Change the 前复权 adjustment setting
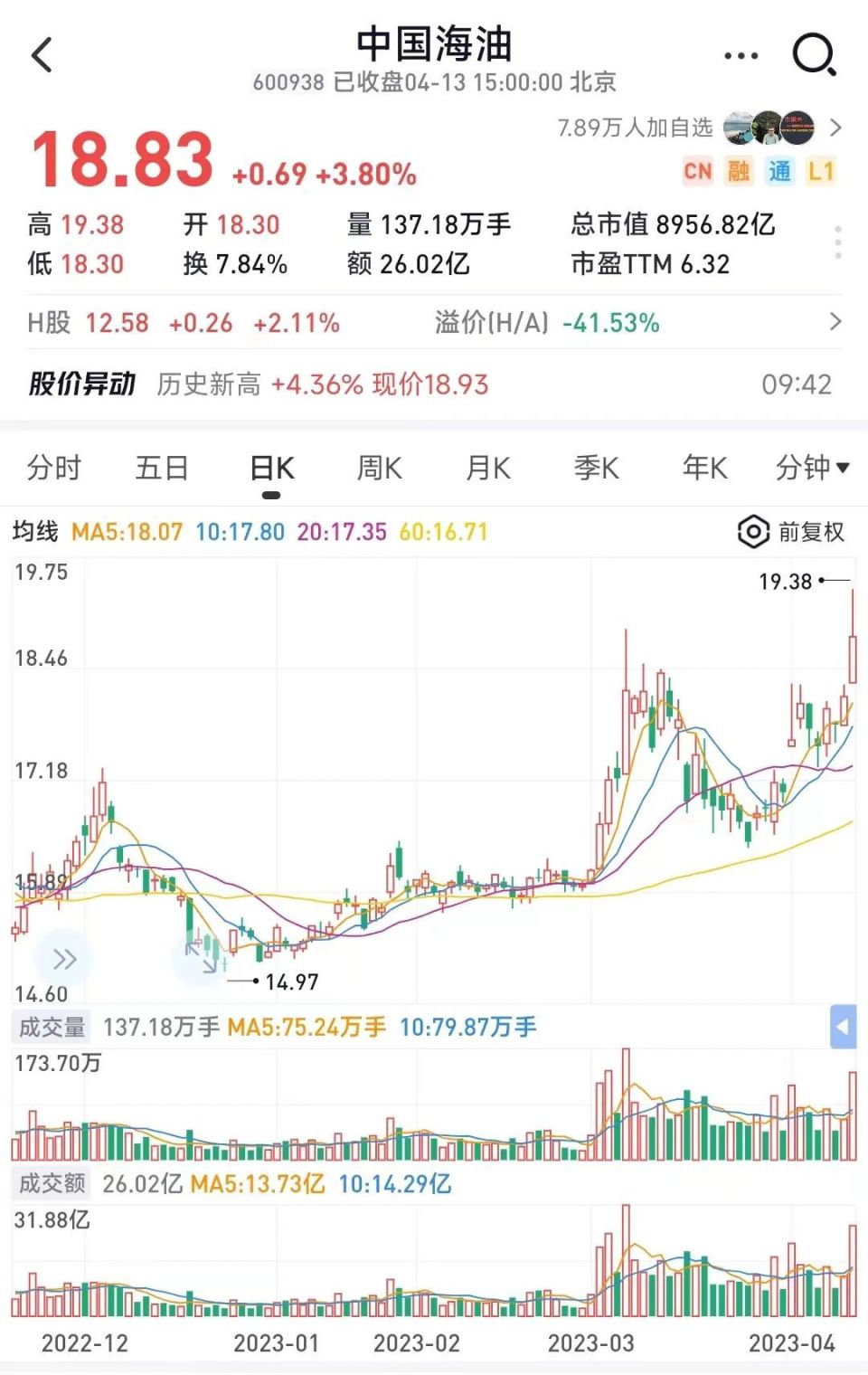Screen dimensions: 868x1375 click(792, 532)
